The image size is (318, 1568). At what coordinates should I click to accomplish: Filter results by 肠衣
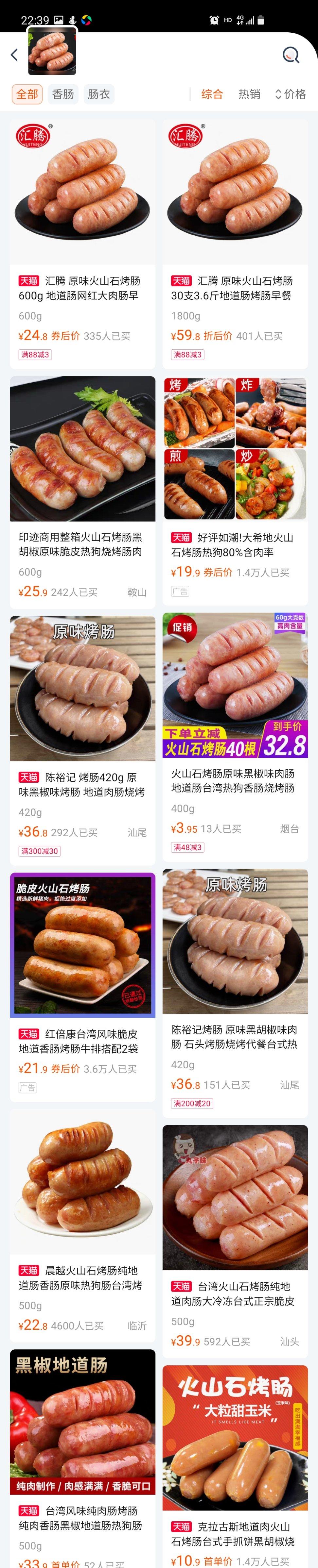[99, 94]
